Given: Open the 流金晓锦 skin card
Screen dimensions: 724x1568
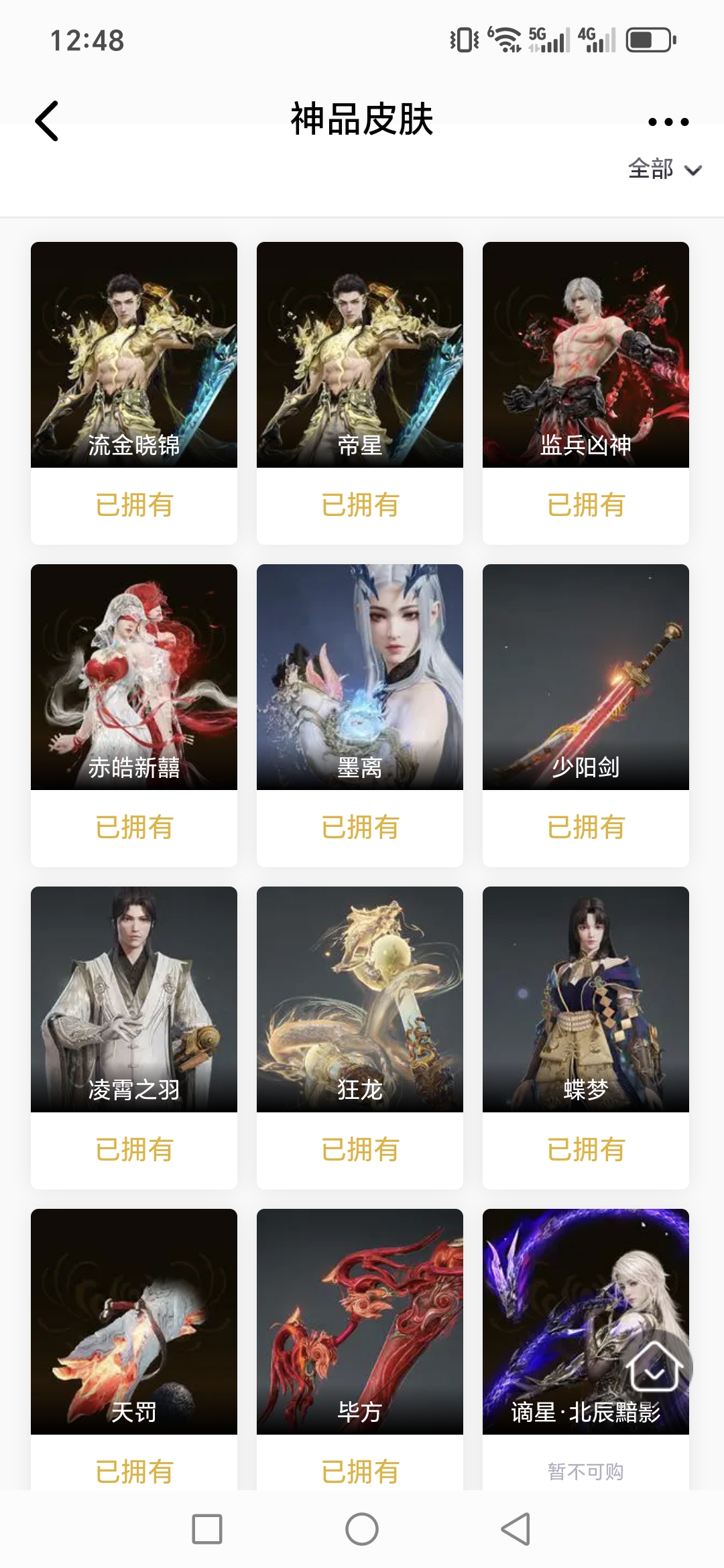Looking at the screenshot, I should [134, 355].
